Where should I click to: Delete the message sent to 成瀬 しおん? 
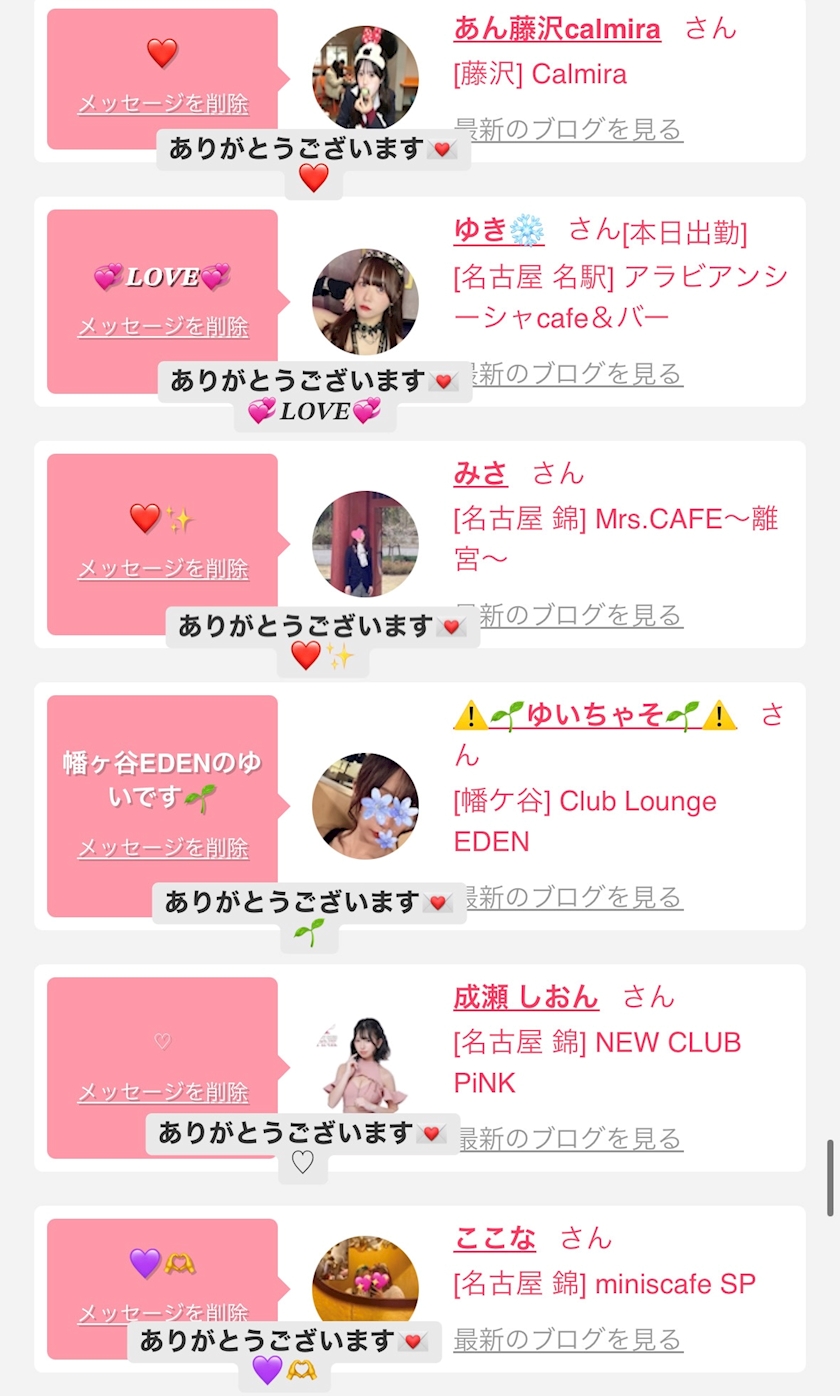click(x=163, y=1092)
